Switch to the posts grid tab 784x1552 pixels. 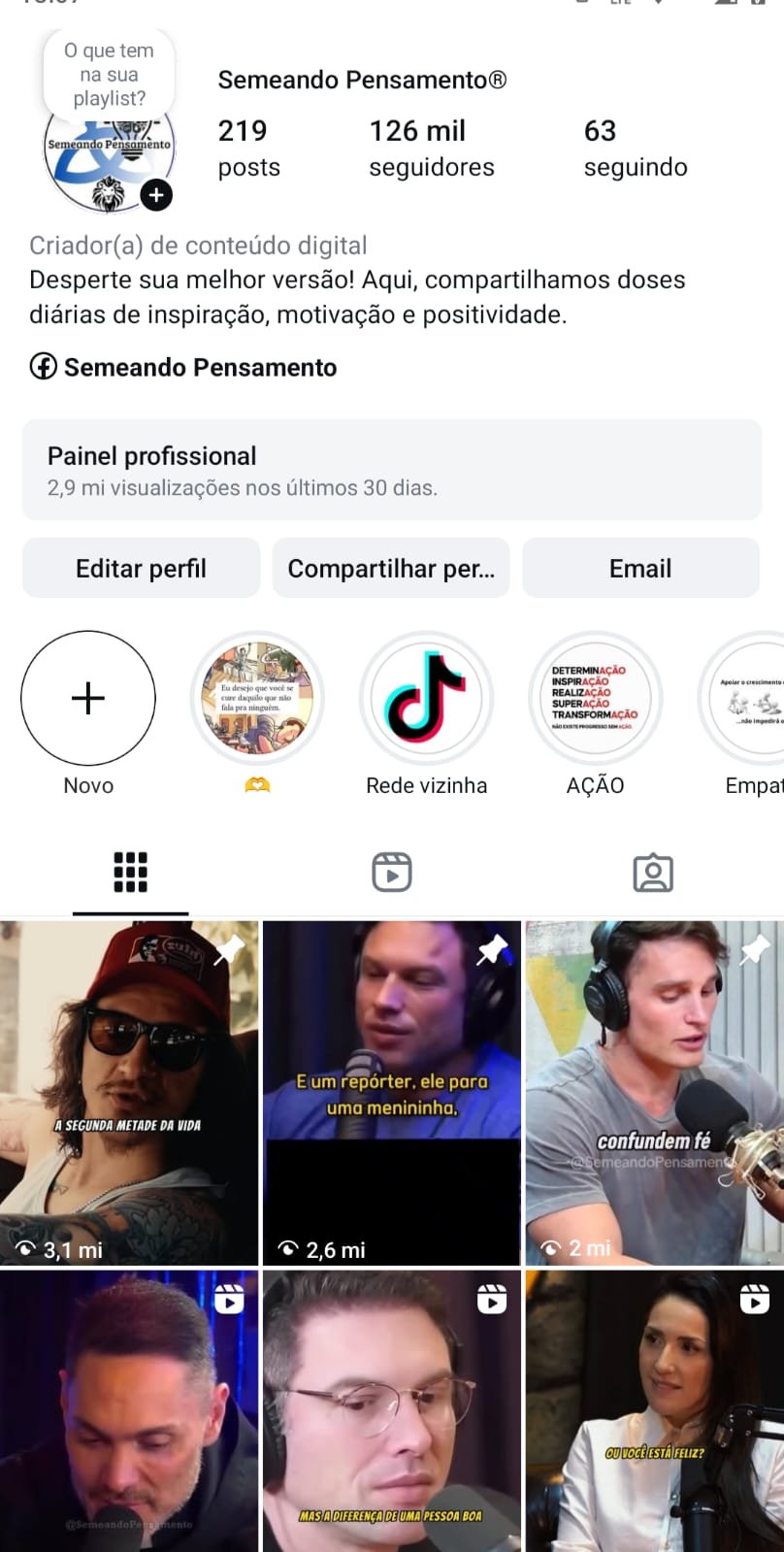tap(130, 872)
